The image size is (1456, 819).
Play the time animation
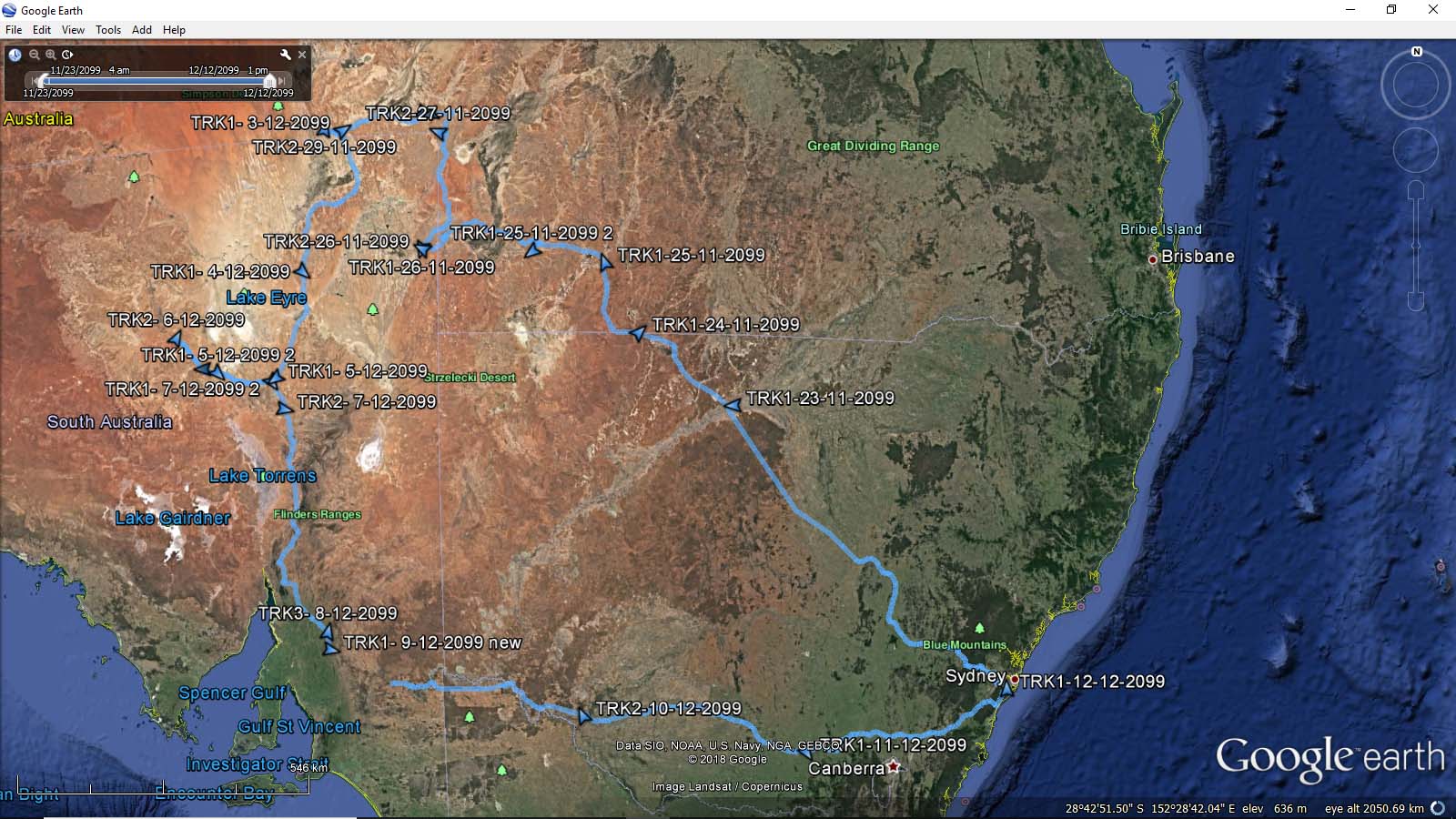(67, 55)
